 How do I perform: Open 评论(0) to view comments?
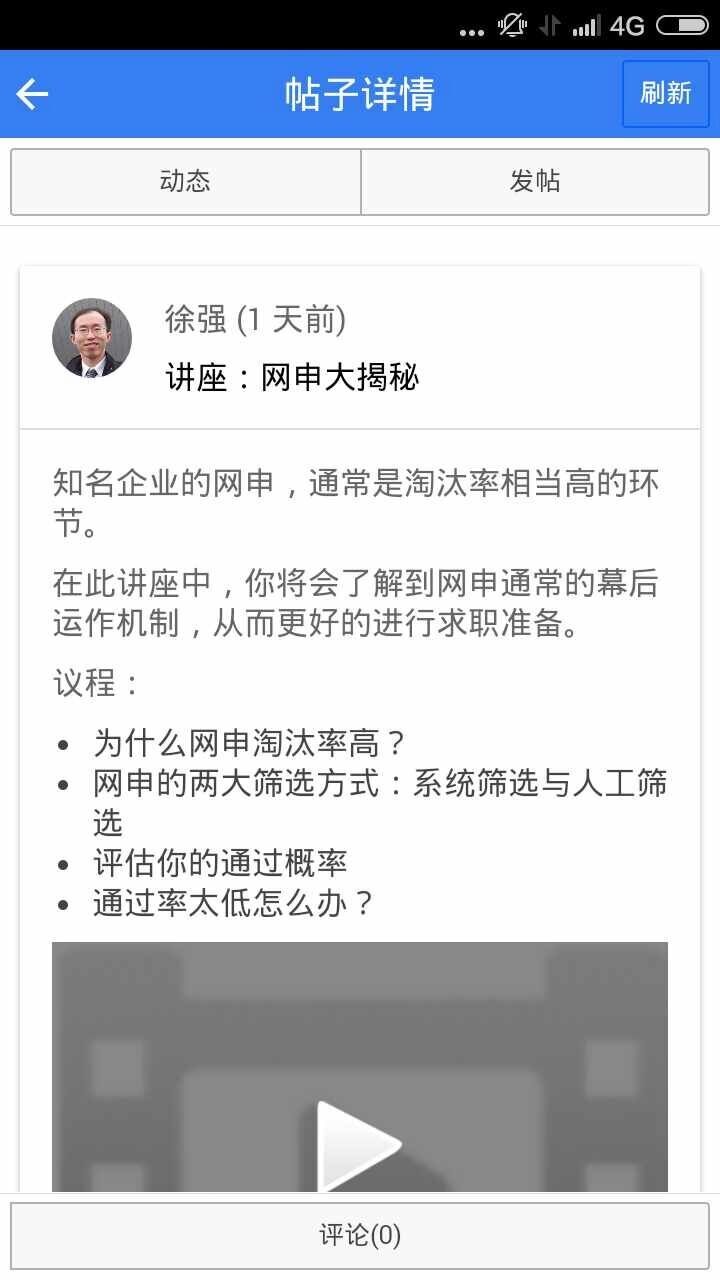360,1237
